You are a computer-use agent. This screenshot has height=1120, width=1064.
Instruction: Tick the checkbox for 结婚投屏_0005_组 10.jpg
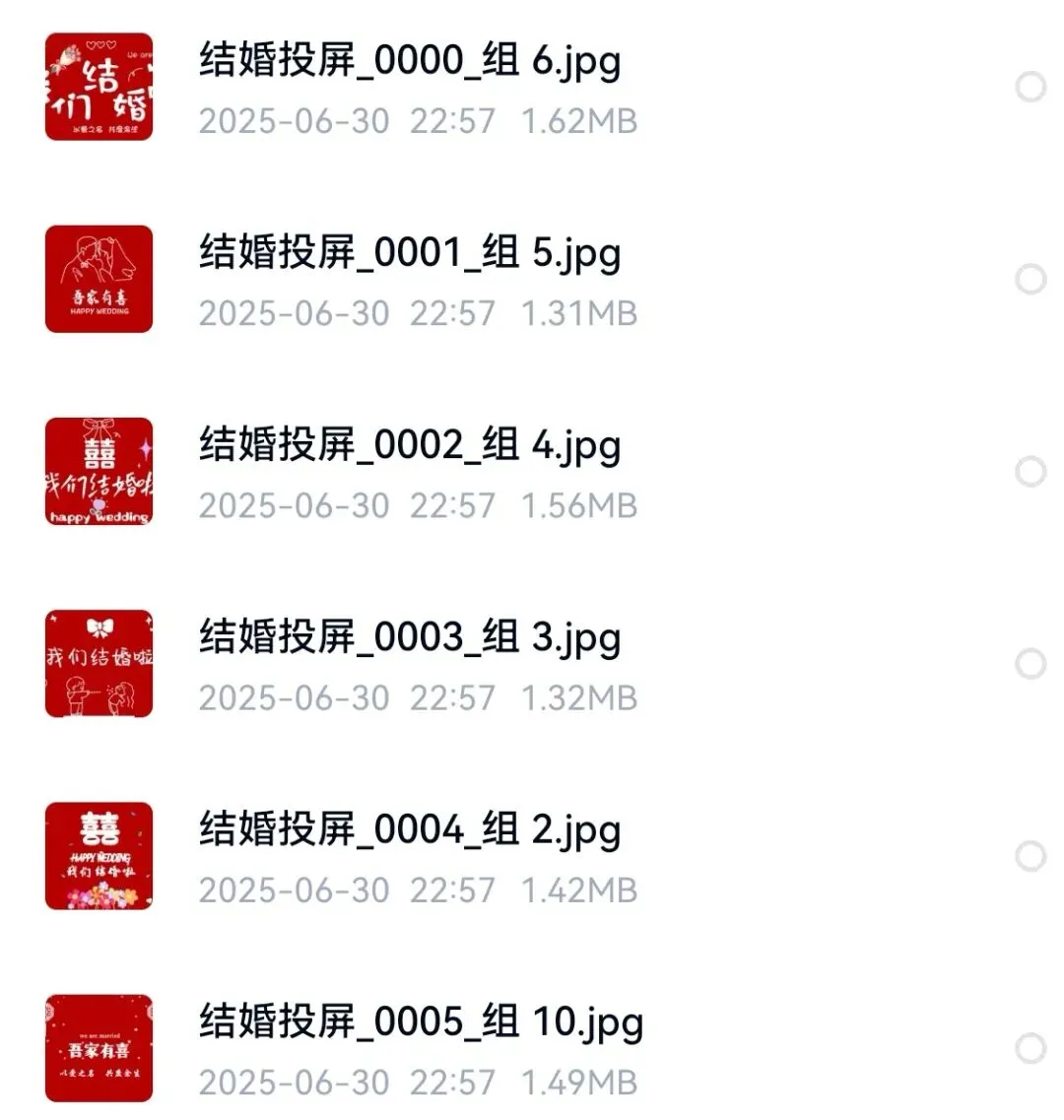[1031, 1048]
